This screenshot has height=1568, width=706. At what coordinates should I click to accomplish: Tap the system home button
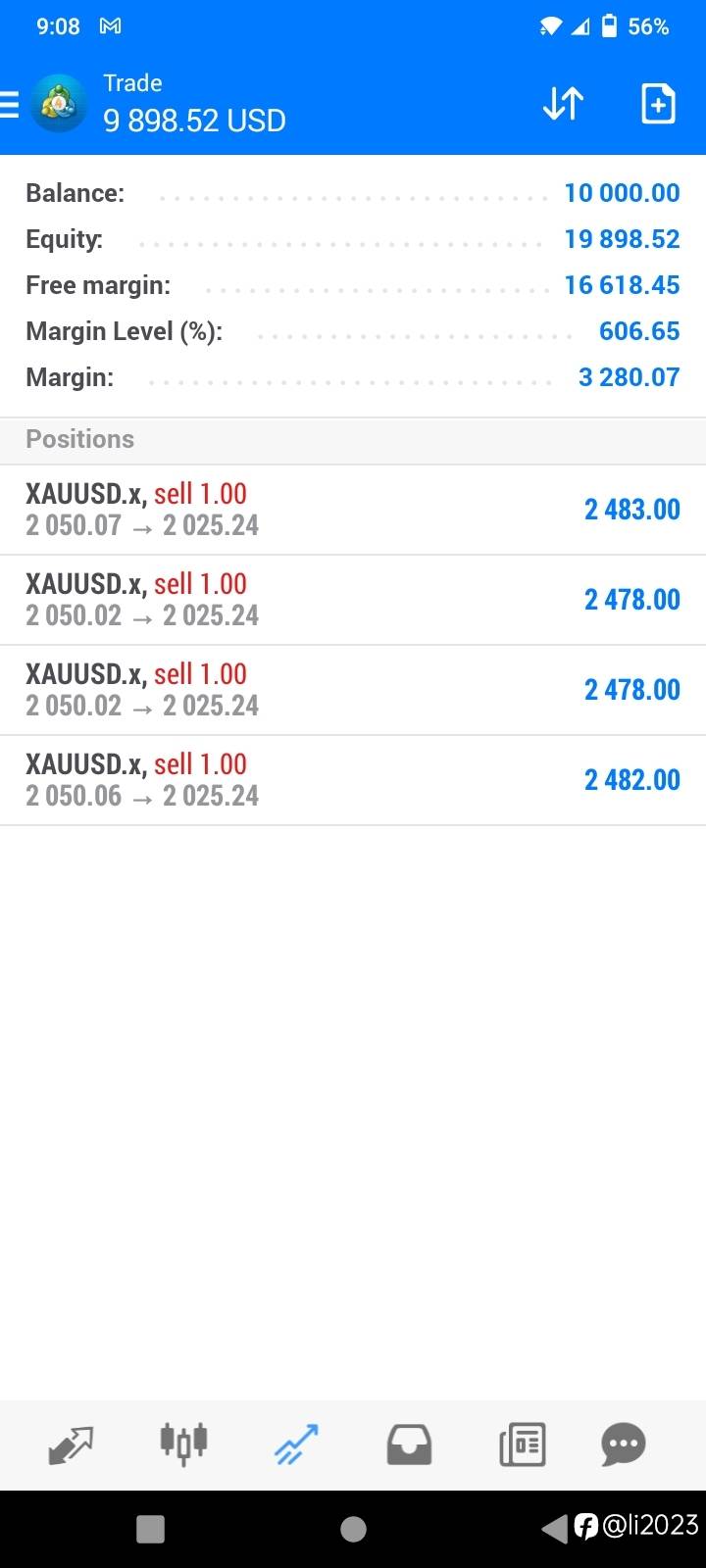click(353, 1529)
